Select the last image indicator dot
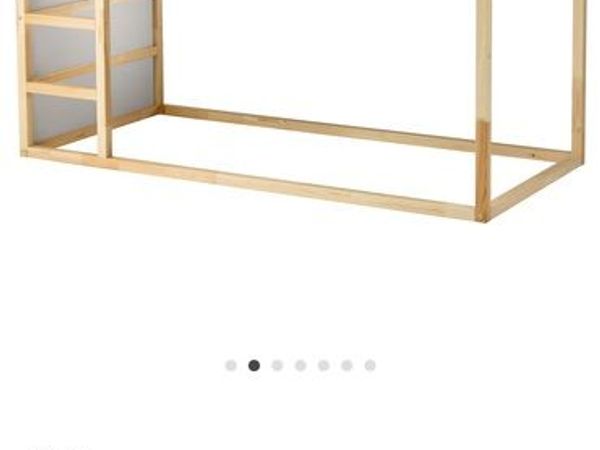Image resolution: width=600 pixels, height=450 pixels. point(370,366)
